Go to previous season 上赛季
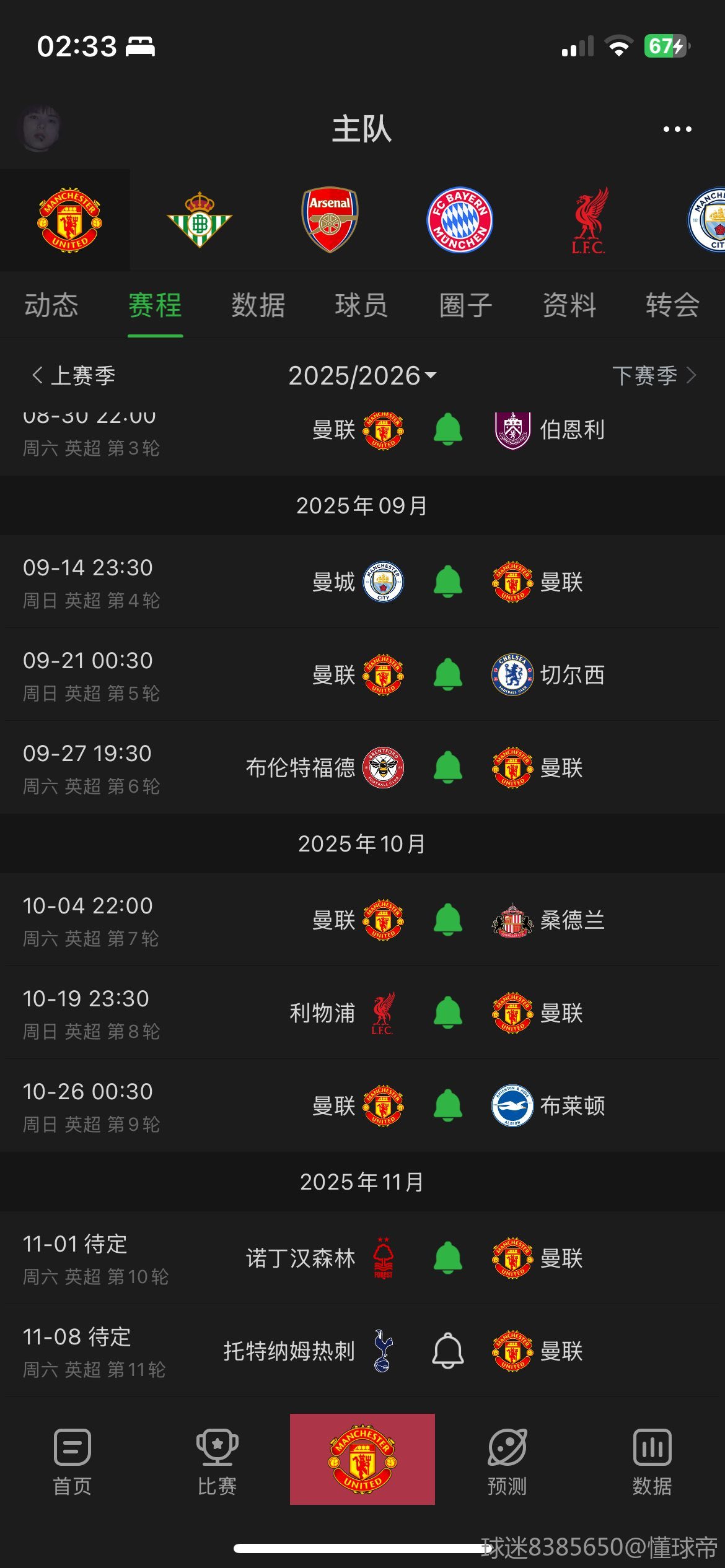 pos(74,375)
